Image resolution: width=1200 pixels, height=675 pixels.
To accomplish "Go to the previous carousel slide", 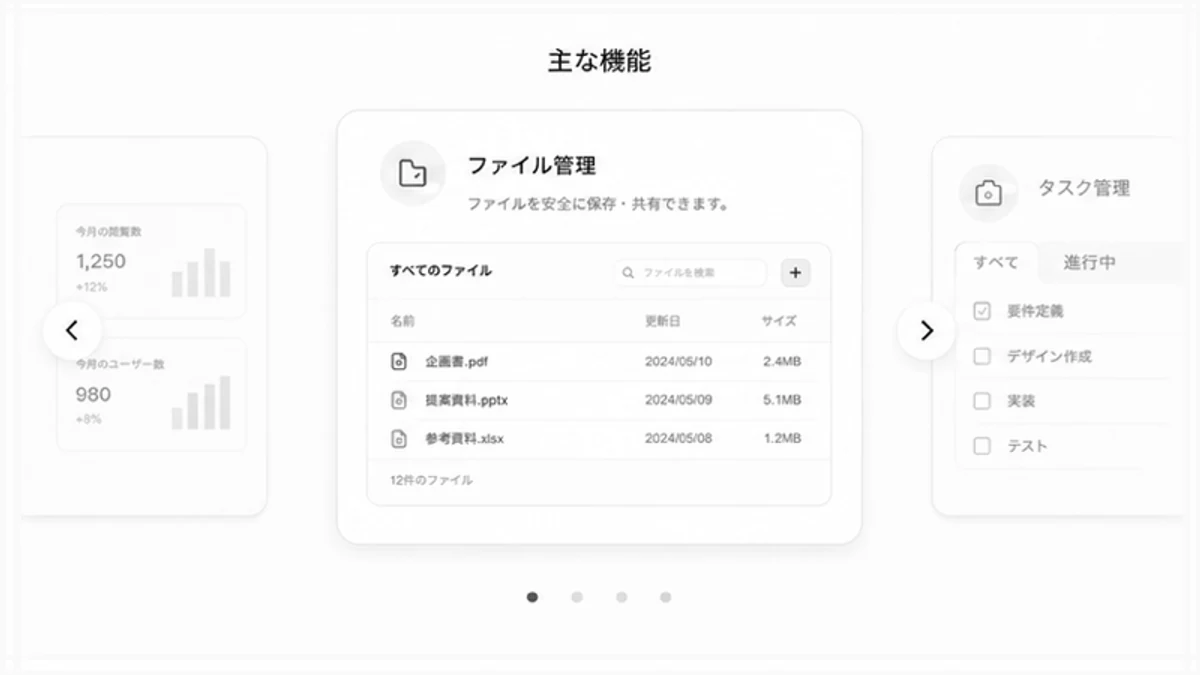I will click(x=72, y=330).
